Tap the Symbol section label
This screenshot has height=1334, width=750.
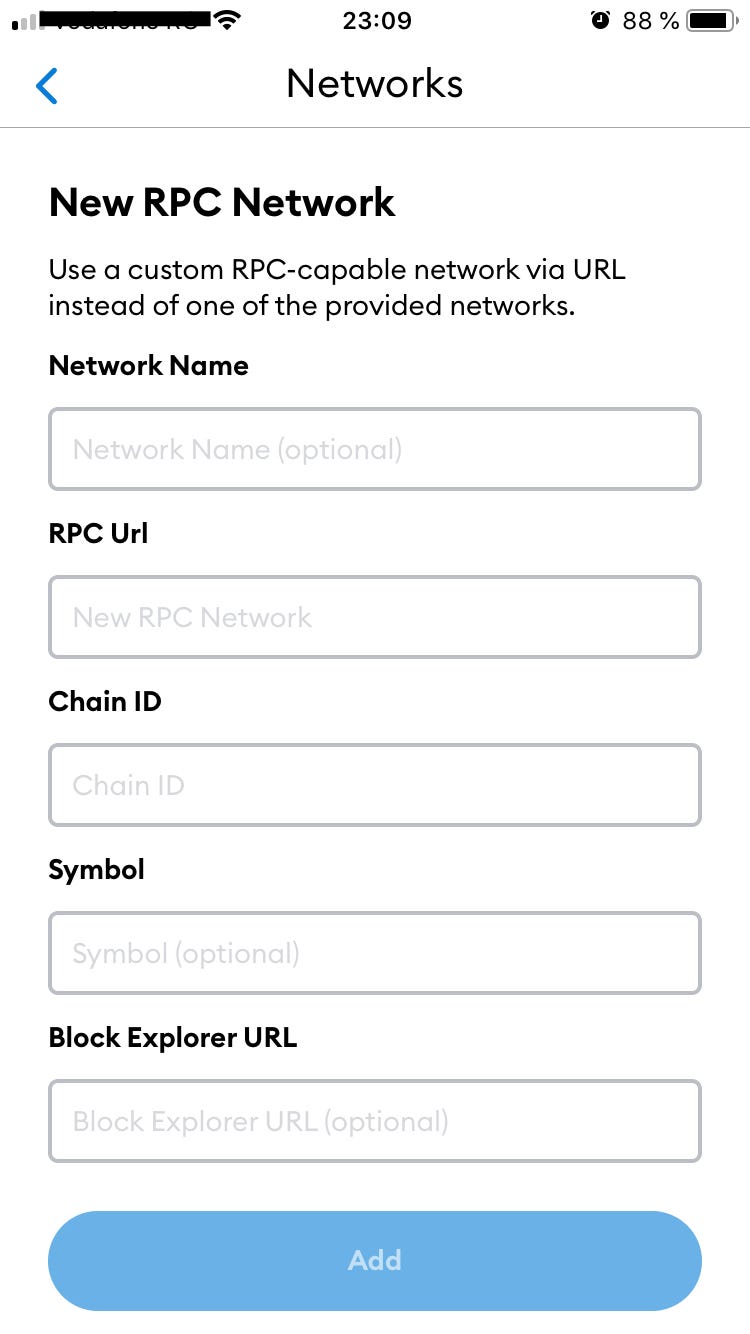point(96,870)
